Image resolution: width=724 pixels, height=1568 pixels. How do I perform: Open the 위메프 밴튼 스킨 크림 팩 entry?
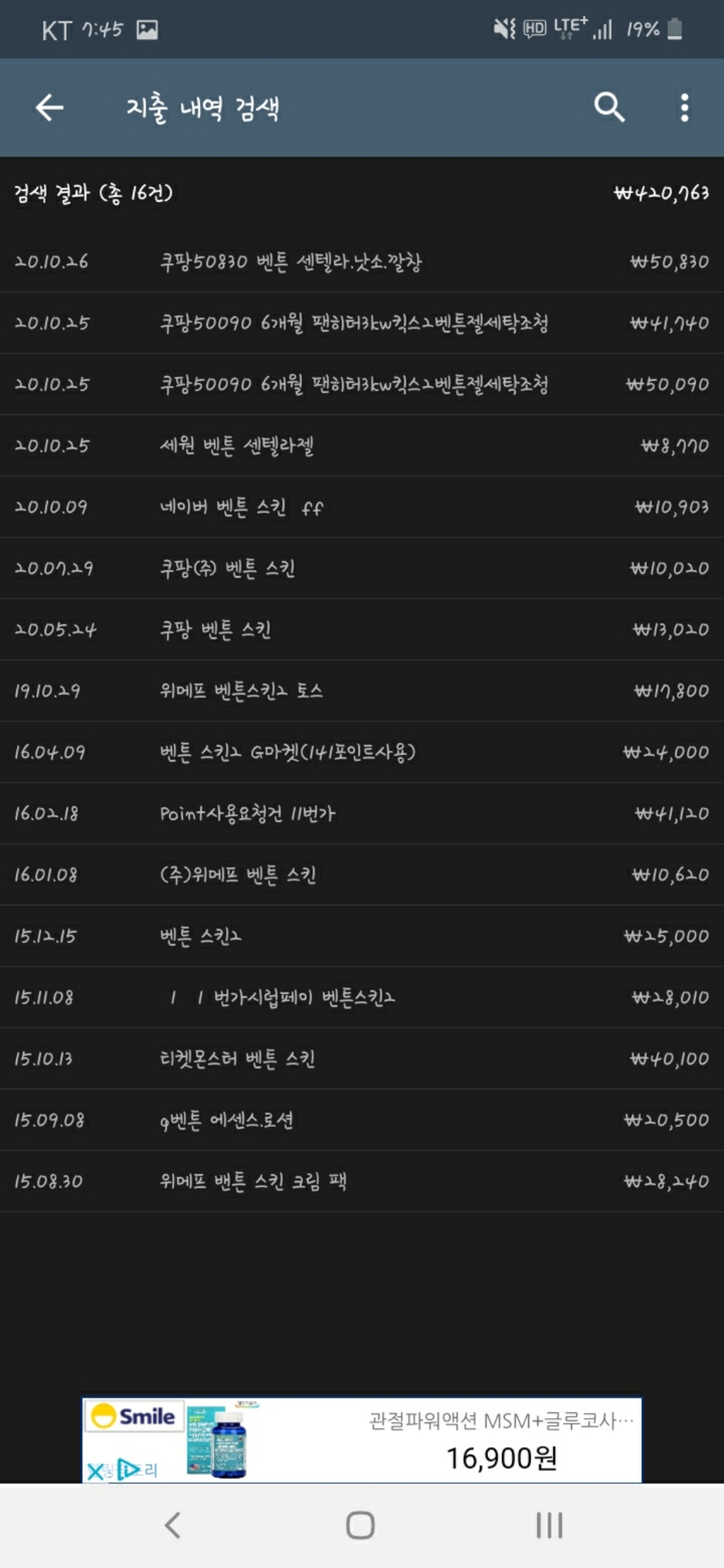pos(361,1181)
